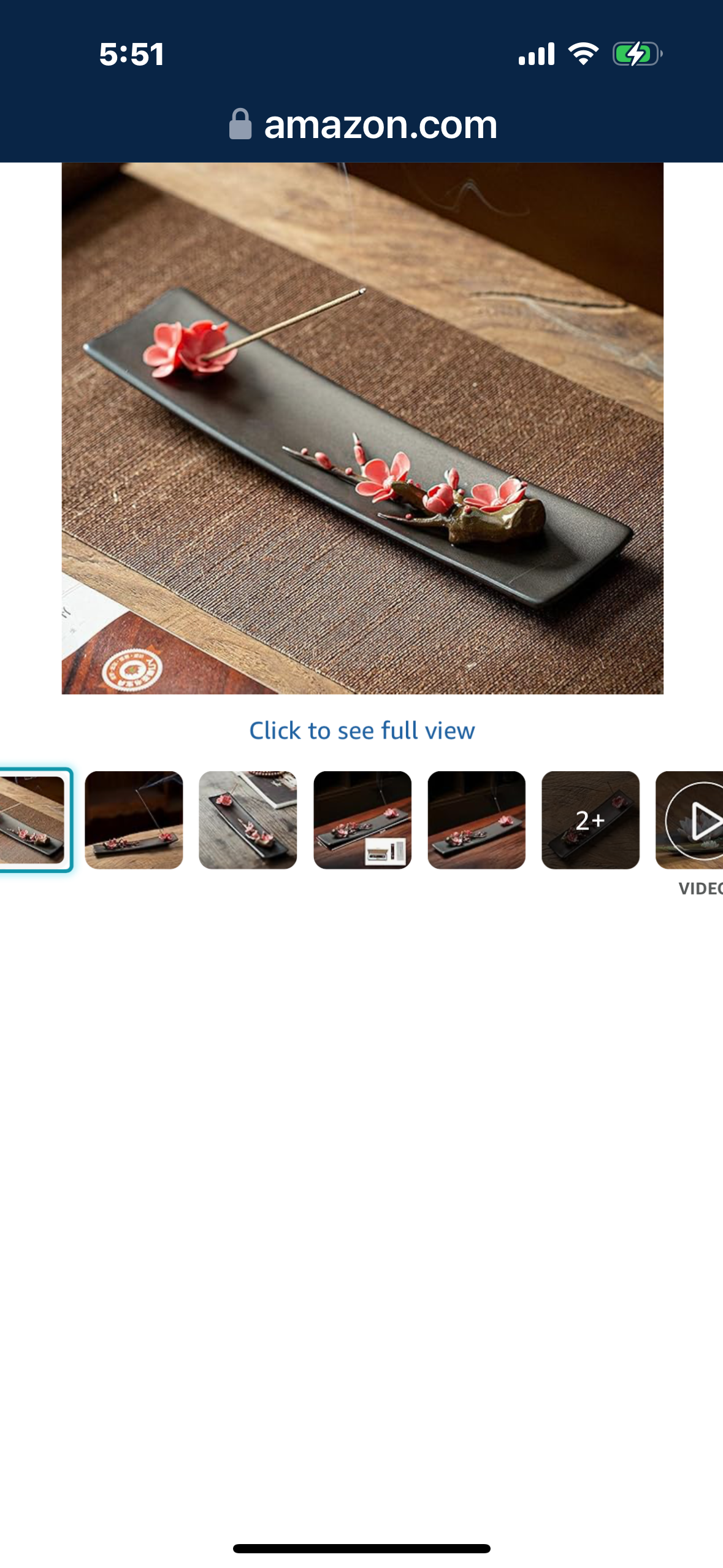Open the main incense holder product image
The image size is (723, 1568).
[x=362, y=428]
